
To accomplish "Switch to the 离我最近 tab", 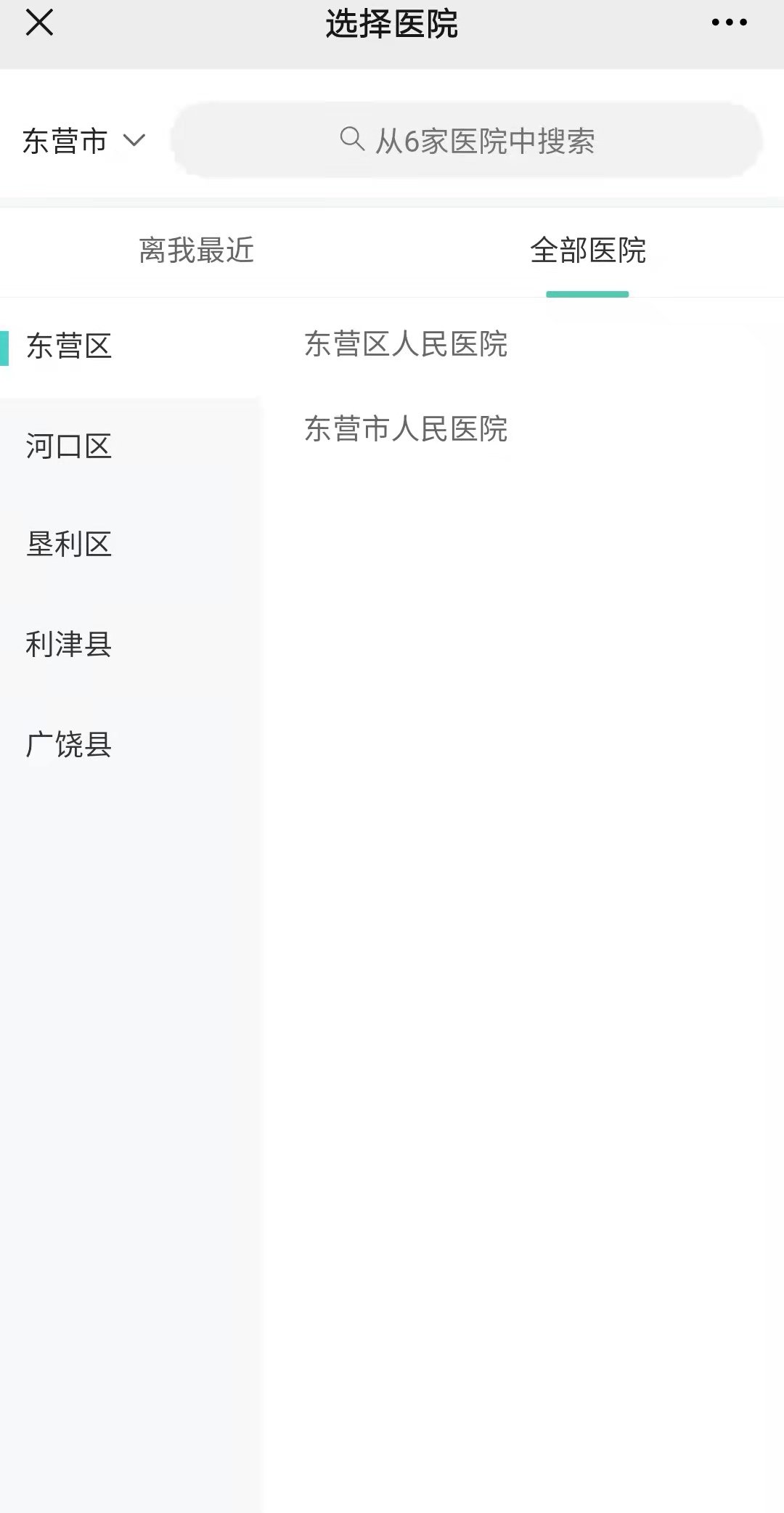I will coord(196,251).
